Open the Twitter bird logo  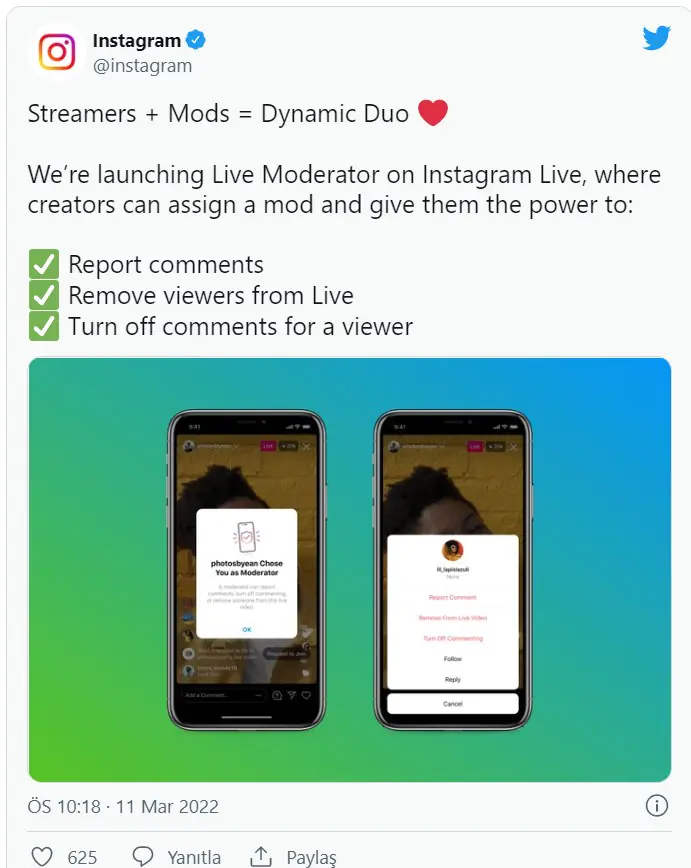656,38
